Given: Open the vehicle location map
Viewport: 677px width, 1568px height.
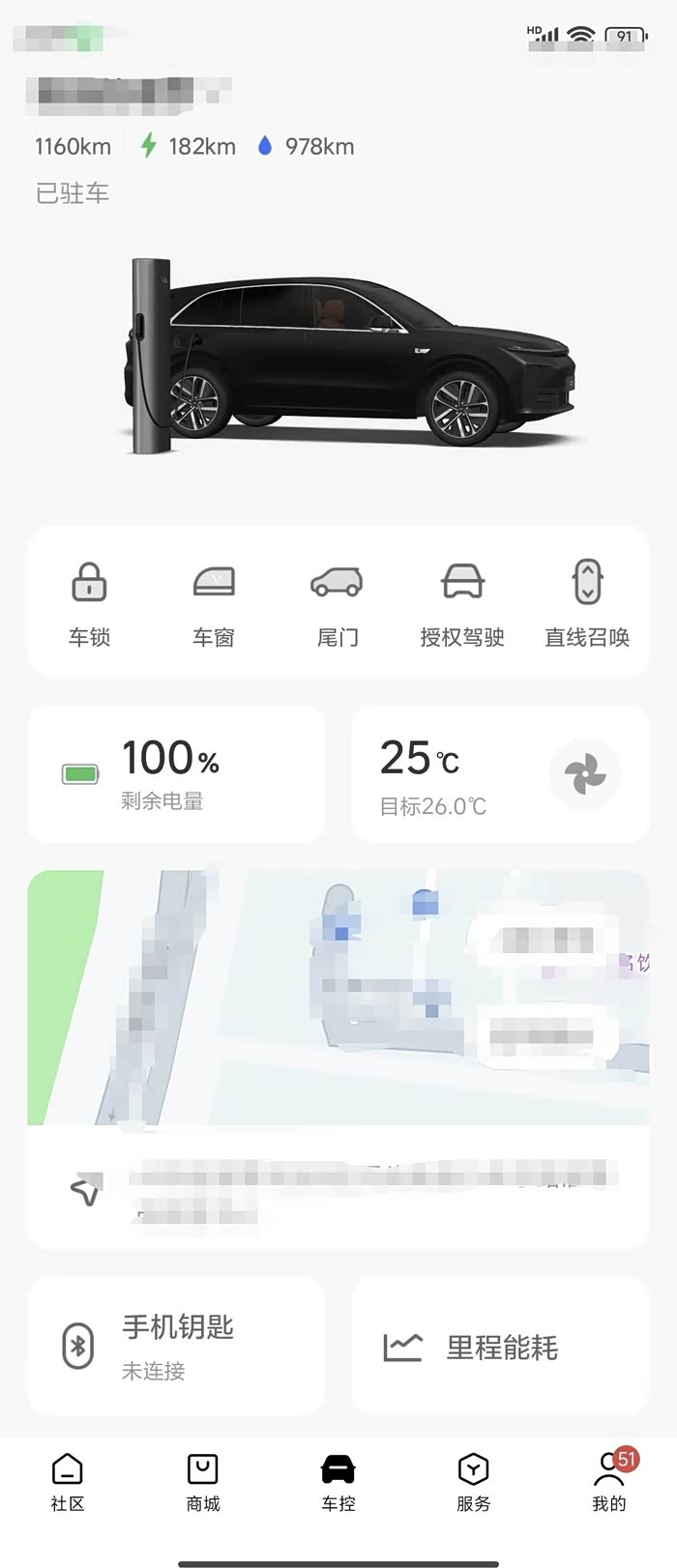Looking at the screenshot, I should [x=338, y=998].
